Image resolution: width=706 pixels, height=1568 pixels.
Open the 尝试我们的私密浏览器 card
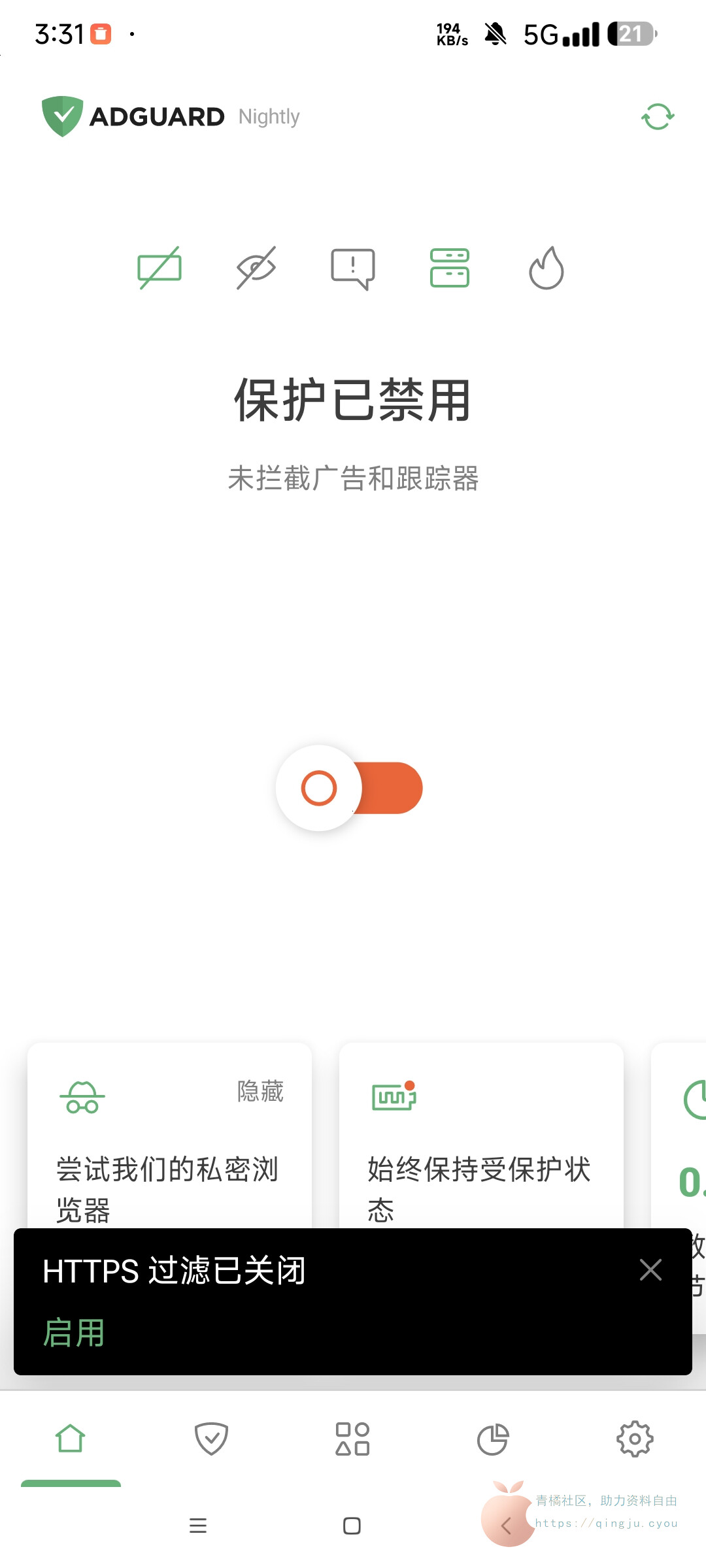point(167,1169)
